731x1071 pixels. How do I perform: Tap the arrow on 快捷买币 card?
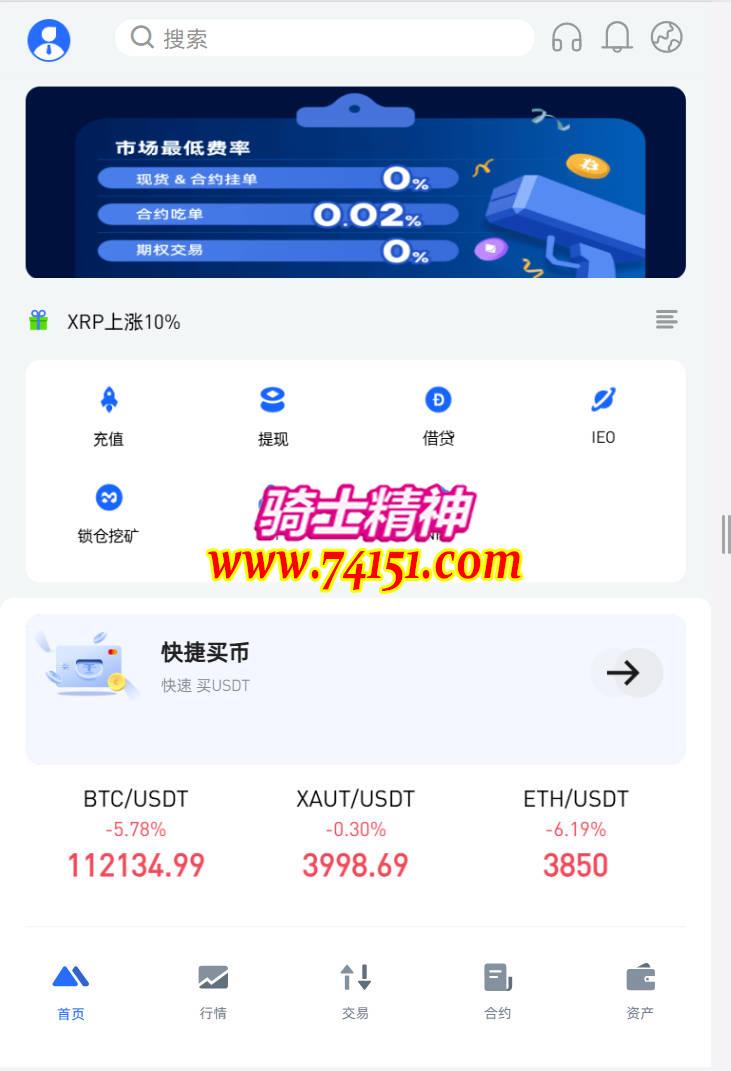click(x=625, y=673)
